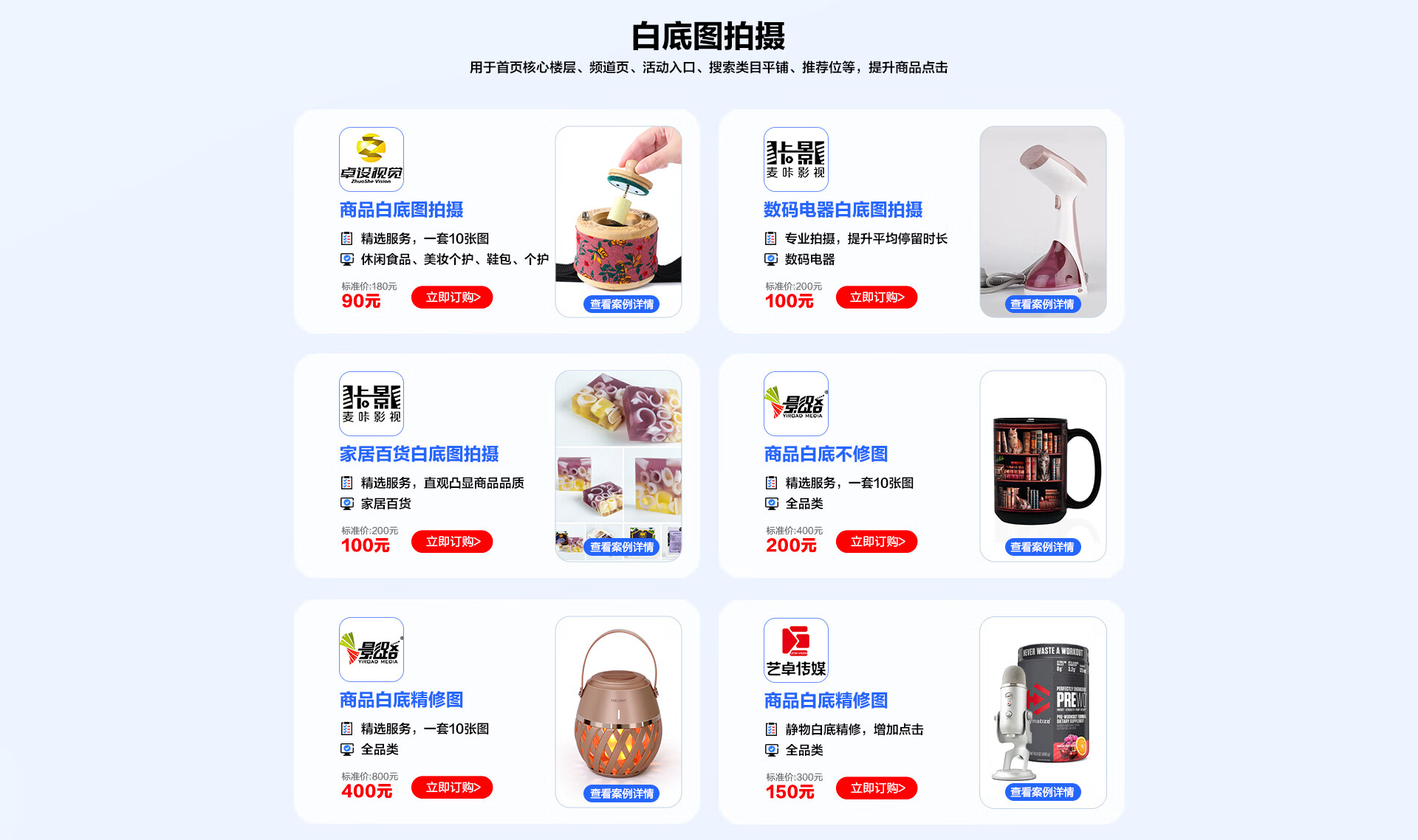
Task: Order the 150元 艺卓传媒 商品白底精修图
Action: tap(877, 788)
